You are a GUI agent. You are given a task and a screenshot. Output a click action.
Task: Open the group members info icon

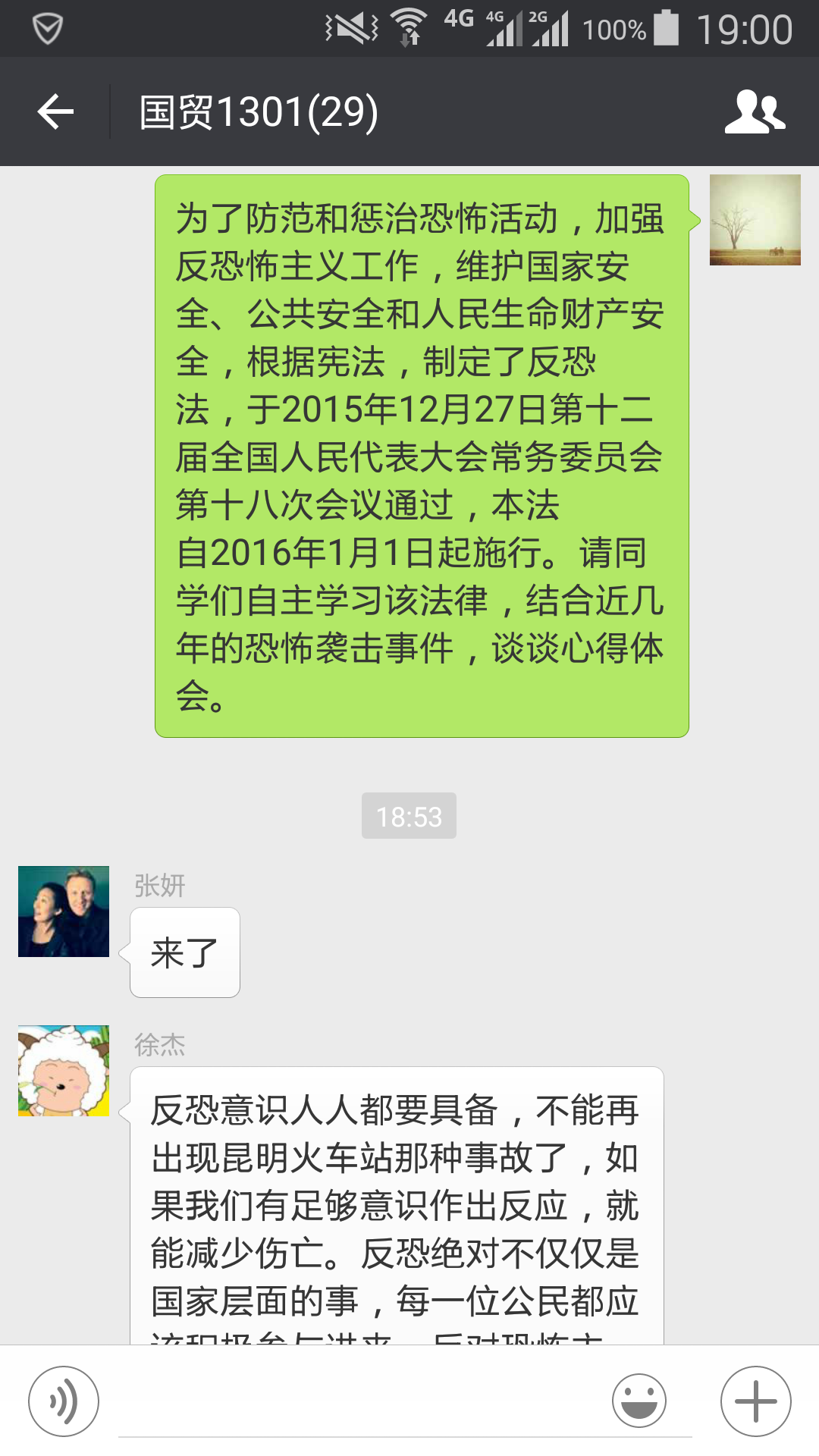tap(755, 112)
